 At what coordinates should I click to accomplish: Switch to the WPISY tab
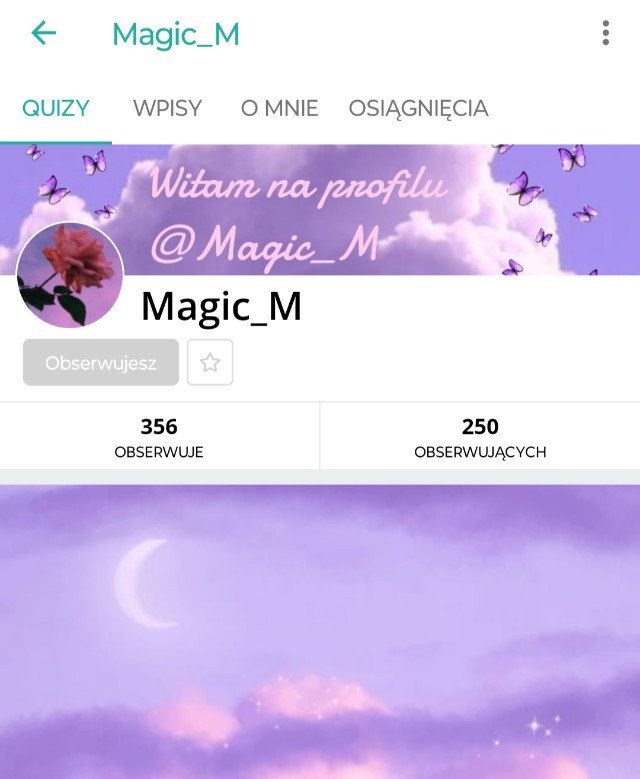click(x=167, y=108)
